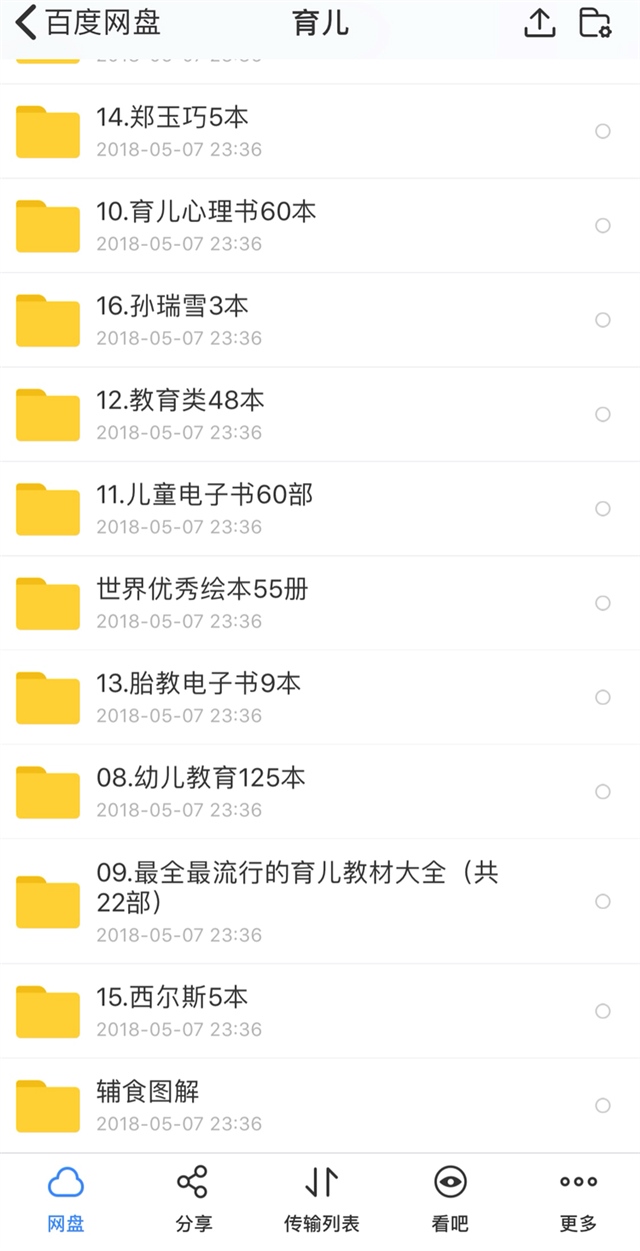Go back to 百度网盘
Viewport: 640px width, 1251px height.
[x=88, y=23]
